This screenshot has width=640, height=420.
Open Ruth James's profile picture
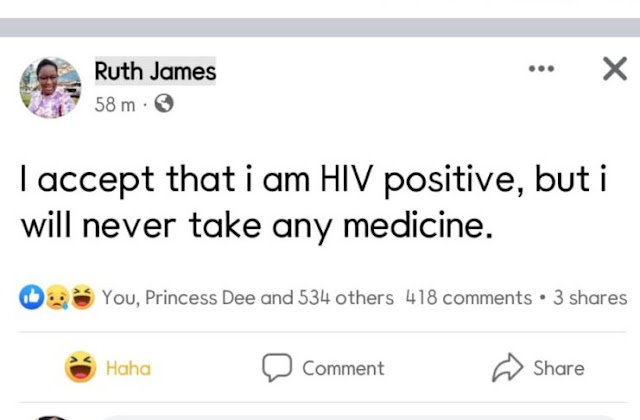pyautogui.click(x=49, y=87)
